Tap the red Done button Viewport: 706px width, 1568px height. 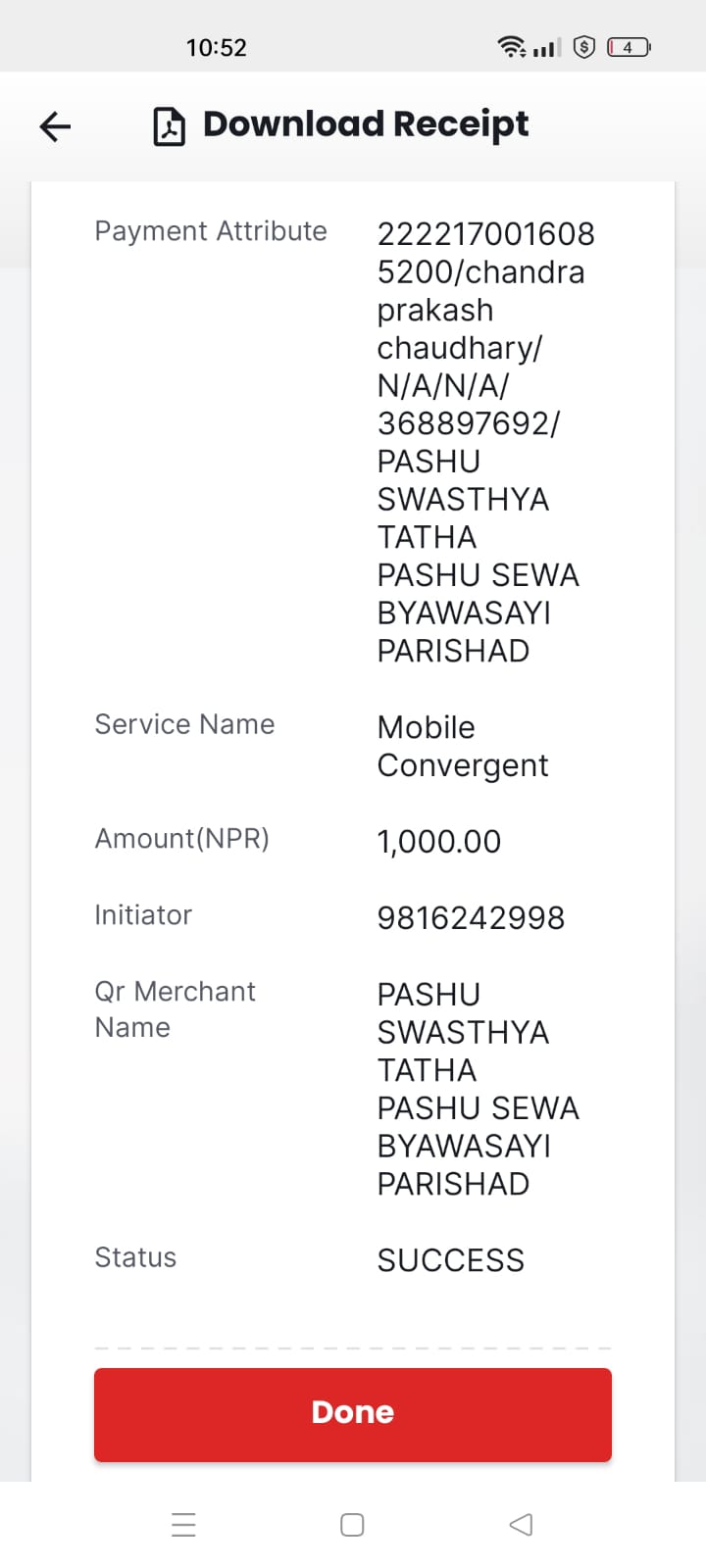353,1414
